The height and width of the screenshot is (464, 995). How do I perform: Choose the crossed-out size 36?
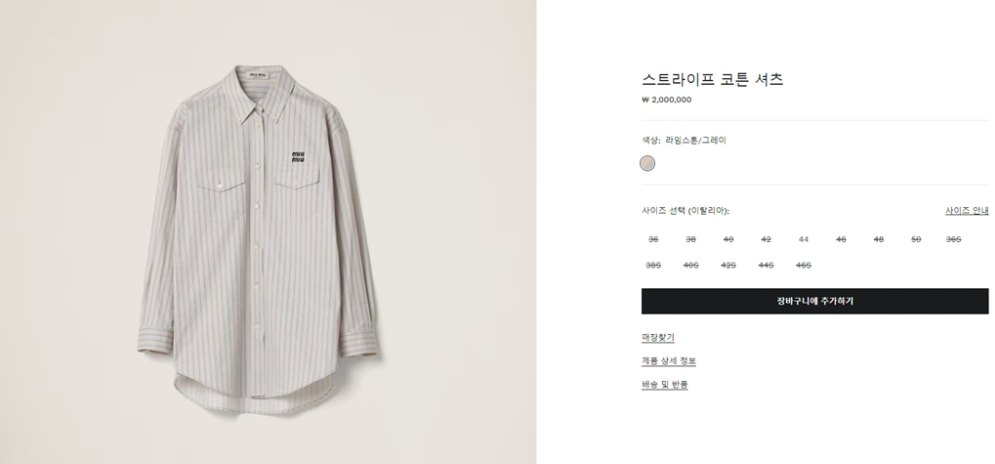tap(653, 240)
